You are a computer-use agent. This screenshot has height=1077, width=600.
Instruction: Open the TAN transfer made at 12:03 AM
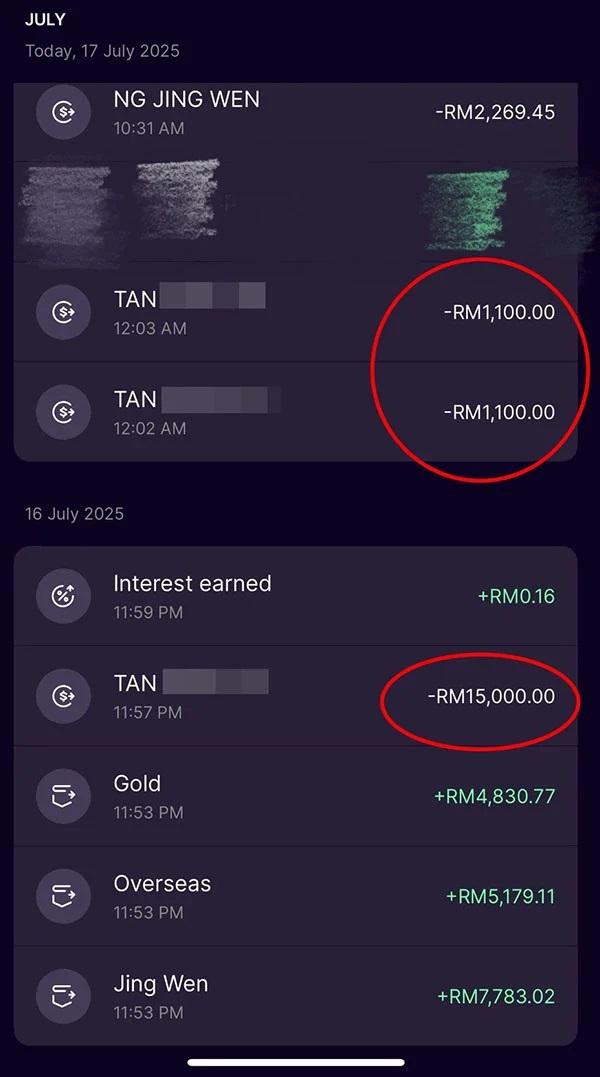(x=295, y=311)
